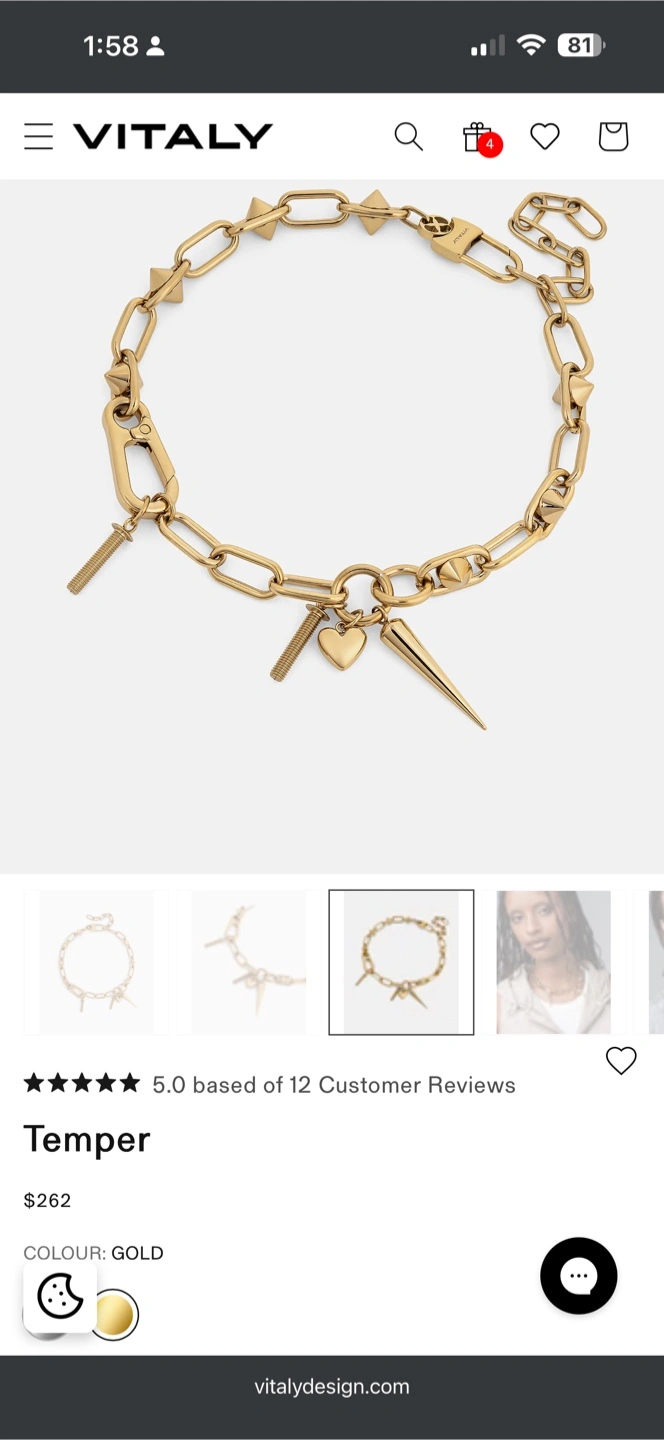View the model photo thumbnail
Screen dimensions: 664x1440
pyautogui.click(x=553, y=962)
